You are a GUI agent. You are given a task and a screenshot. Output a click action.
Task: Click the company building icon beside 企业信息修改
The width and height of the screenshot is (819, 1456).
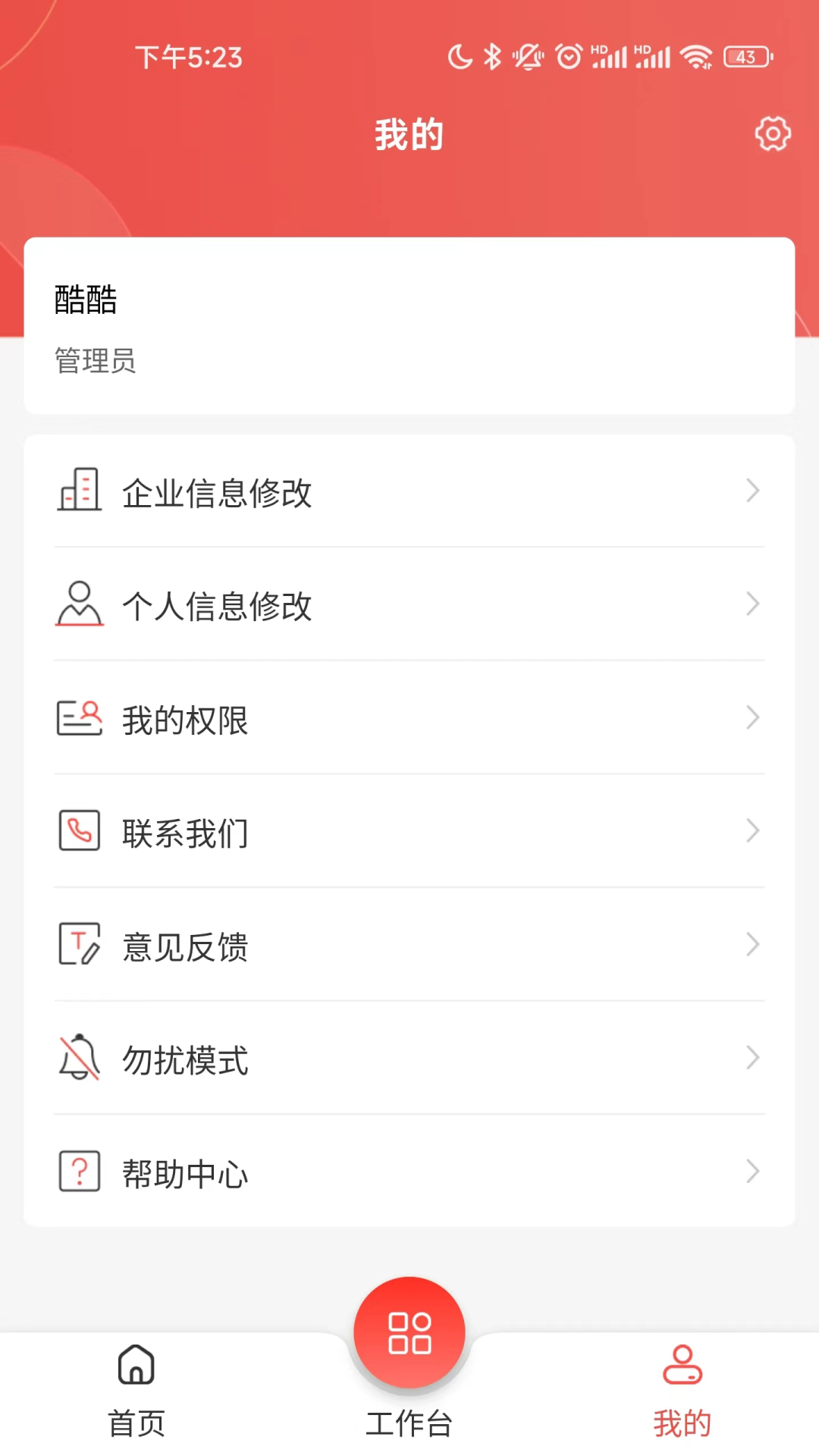pyautogui.click(x=79, y=491)
